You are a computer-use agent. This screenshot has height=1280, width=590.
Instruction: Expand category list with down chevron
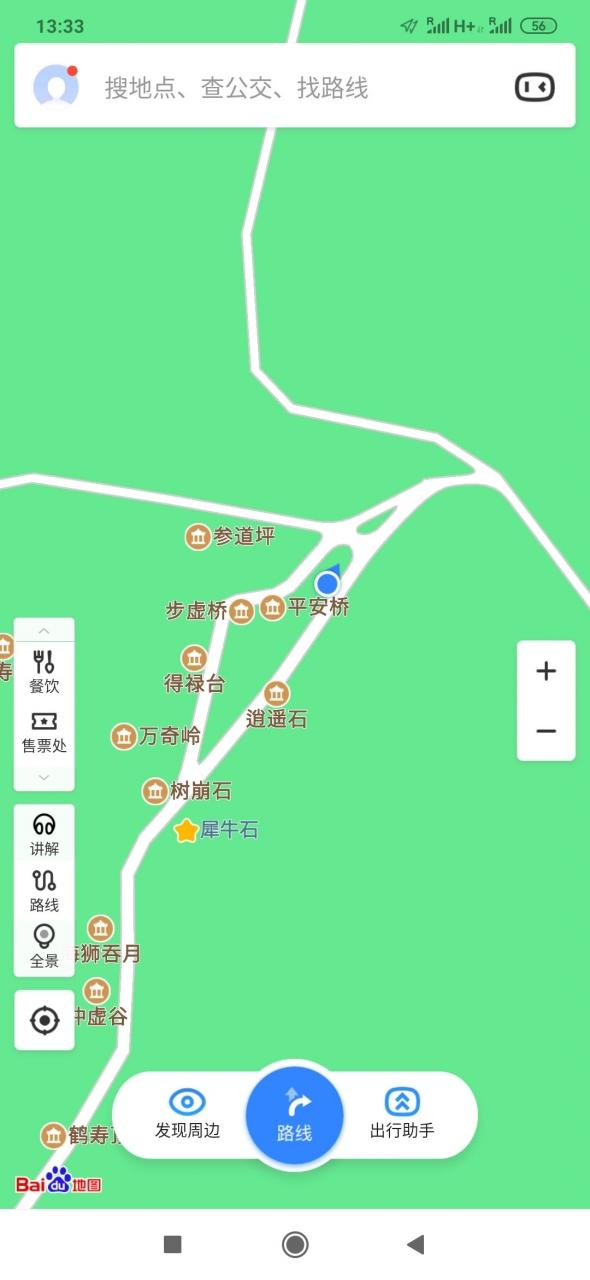[44, 777]
